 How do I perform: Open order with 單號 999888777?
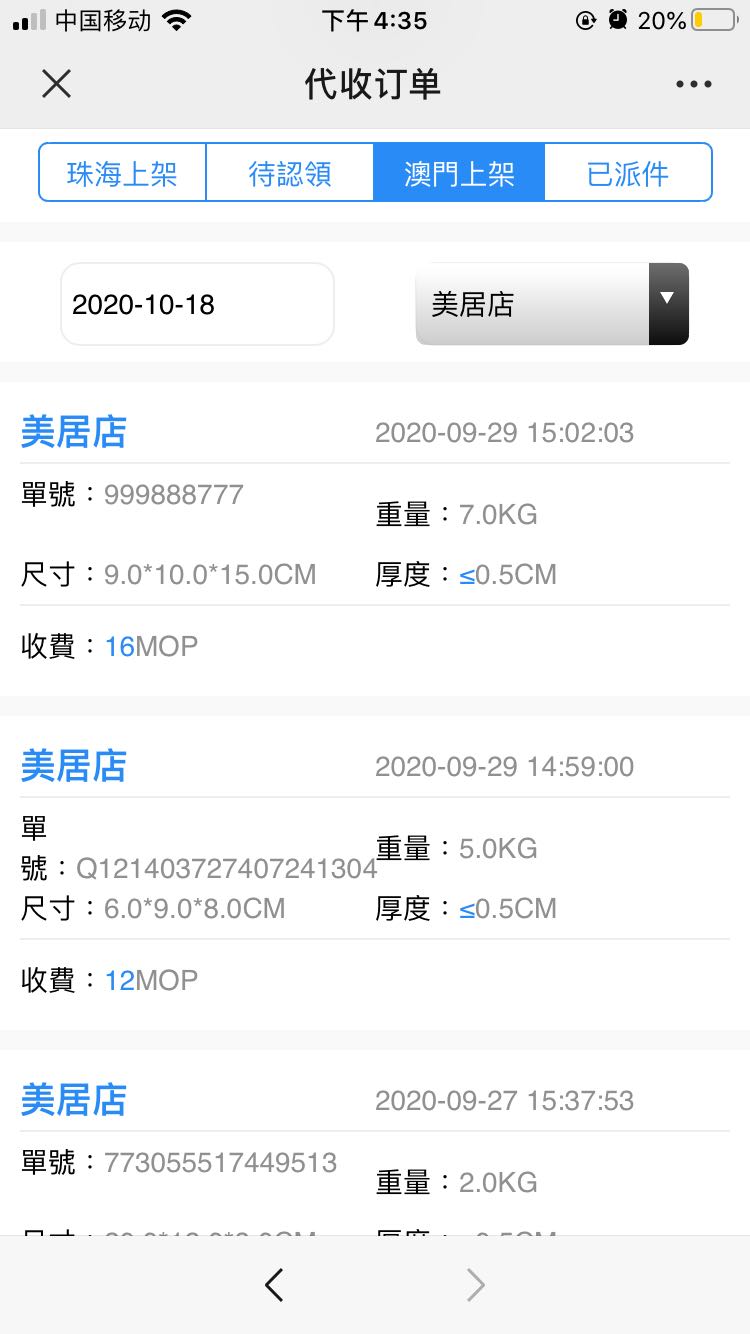pyautogui.click(x=174, y=494)
